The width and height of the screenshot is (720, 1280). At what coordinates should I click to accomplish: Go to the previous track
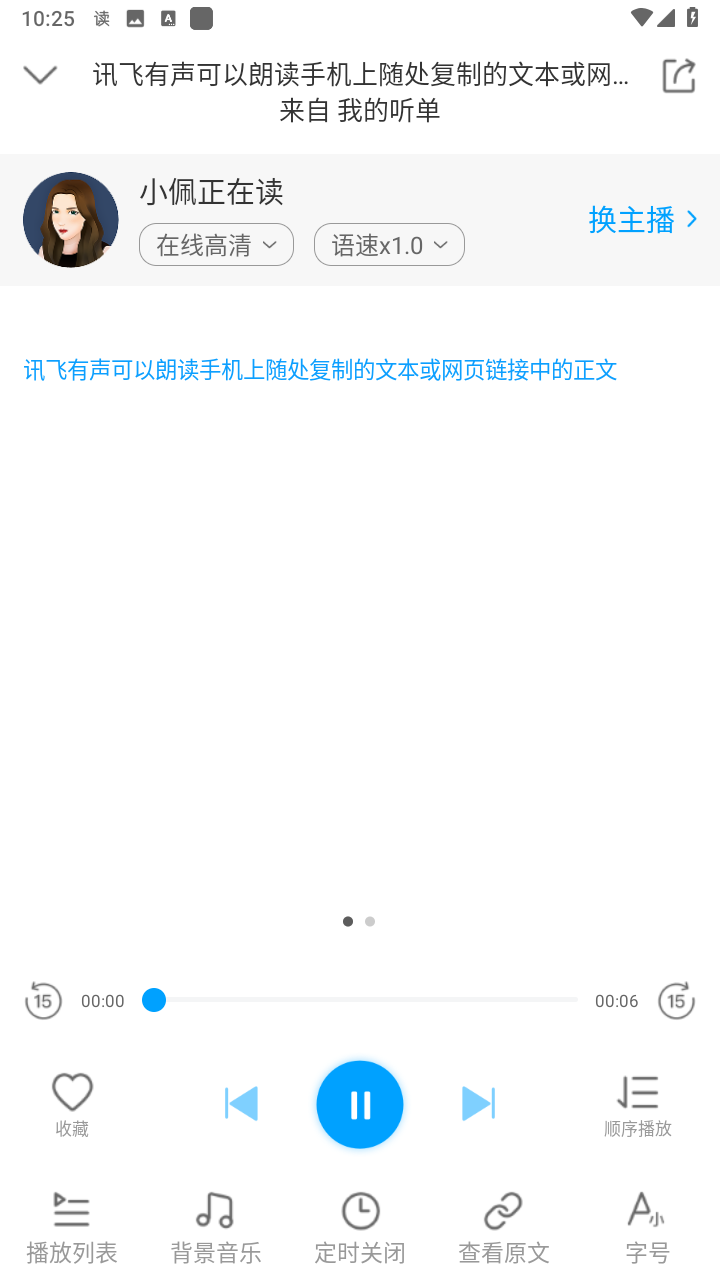(242, 1104)
